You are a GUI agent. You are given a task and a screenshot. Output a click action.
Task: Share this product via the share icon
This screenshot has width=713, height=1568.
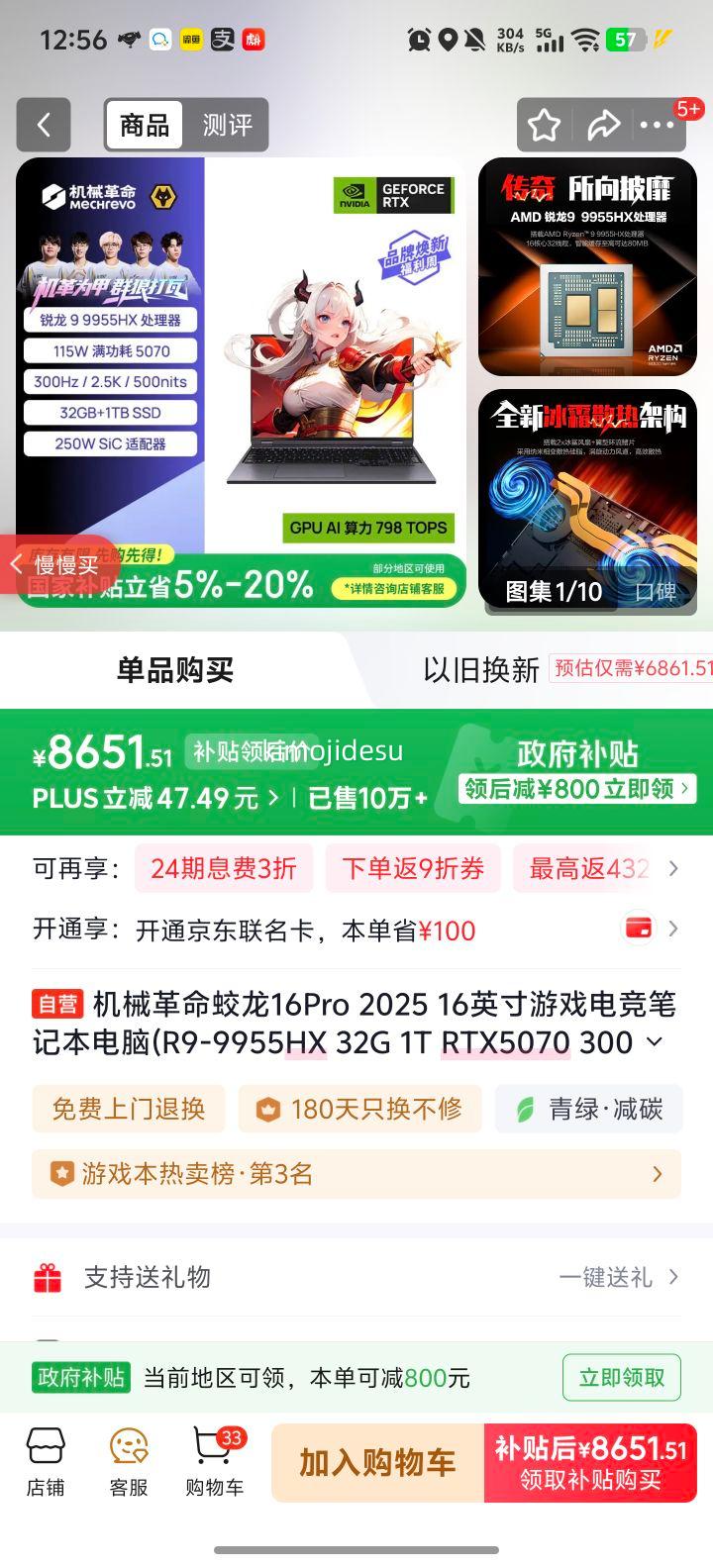(x=605, y=125)
